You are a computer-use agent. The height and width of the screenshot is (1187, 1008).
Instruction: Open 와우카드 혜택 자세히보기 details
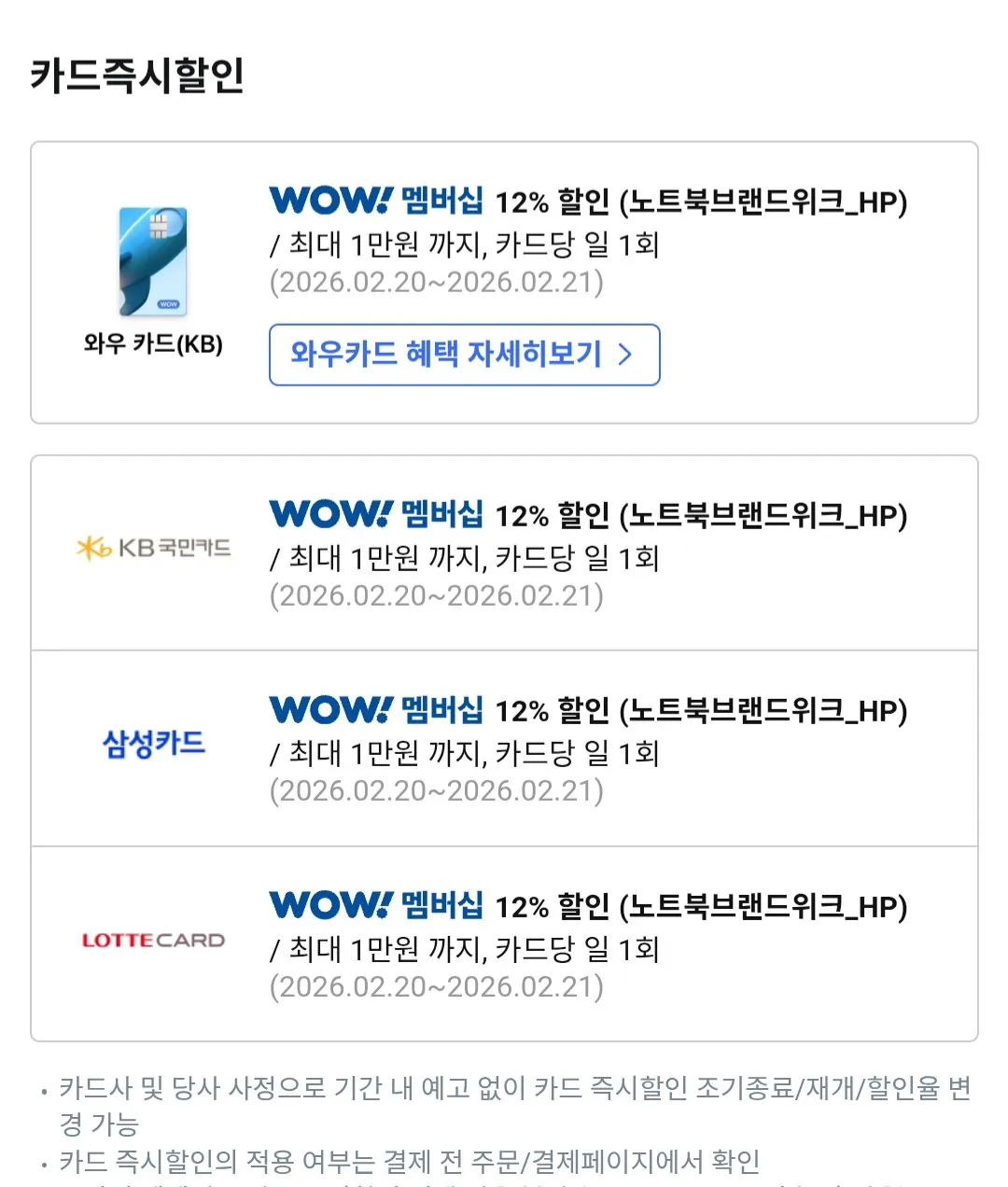(x=464, y=355)
